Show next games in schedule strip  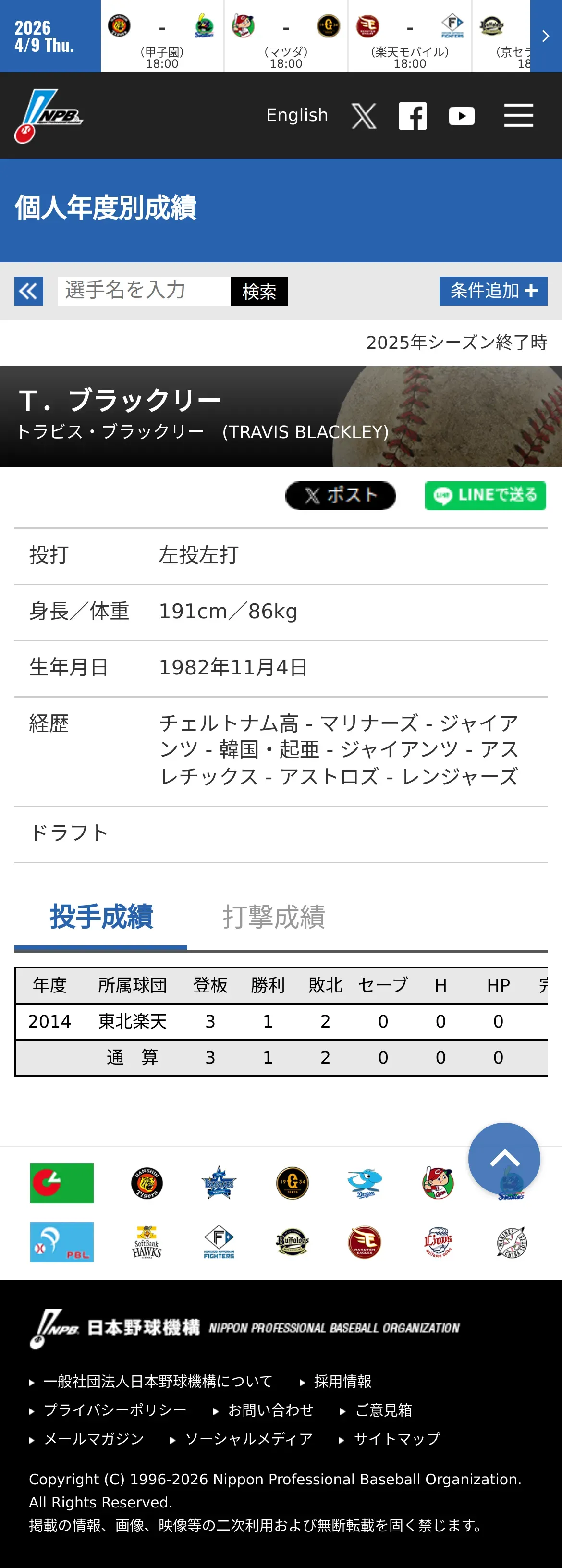[546, 36]
